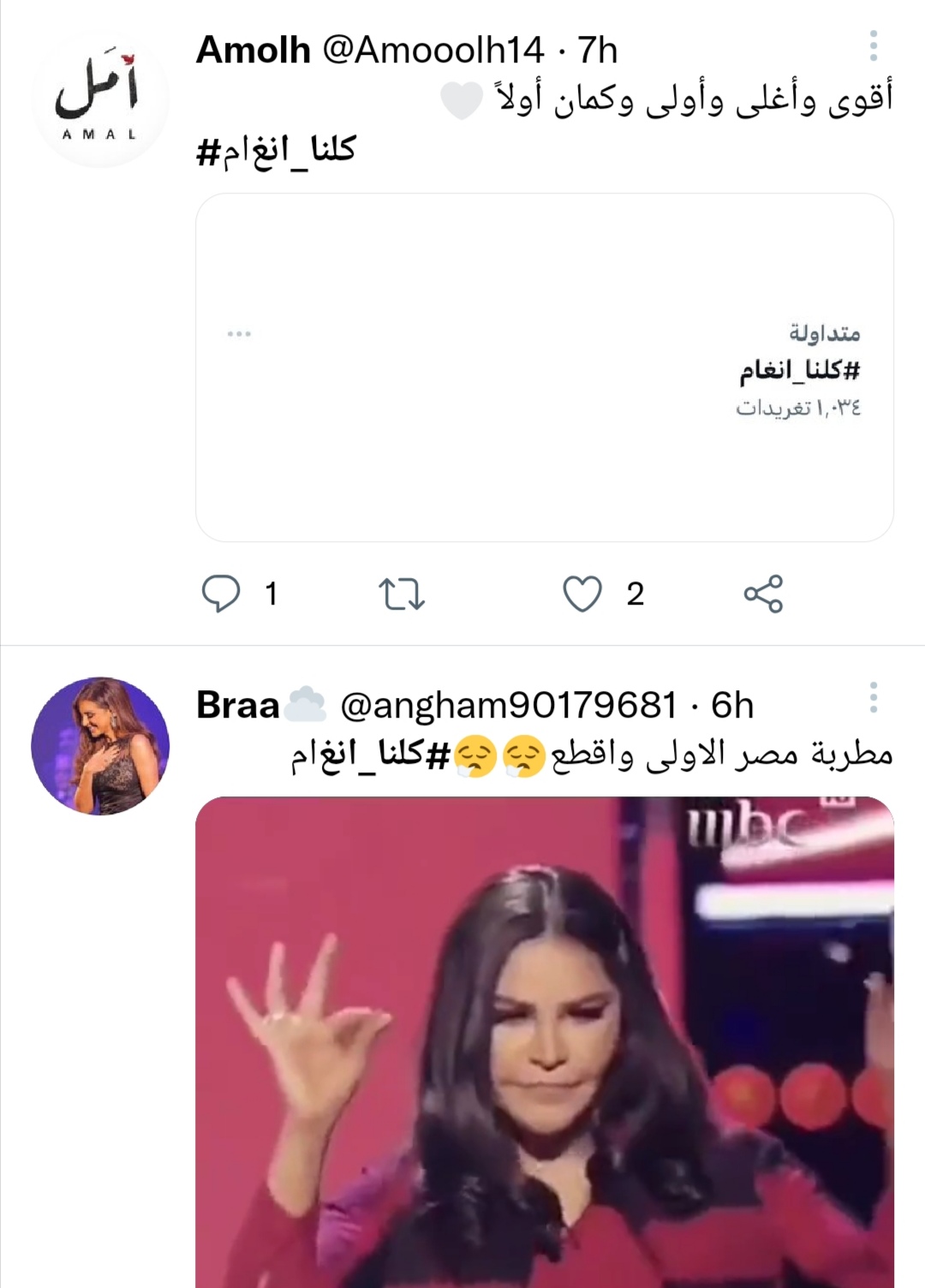925x1288 pixels.
Task: Open the options menu on Braa's tweet
Action: click(x=873, y=695)
